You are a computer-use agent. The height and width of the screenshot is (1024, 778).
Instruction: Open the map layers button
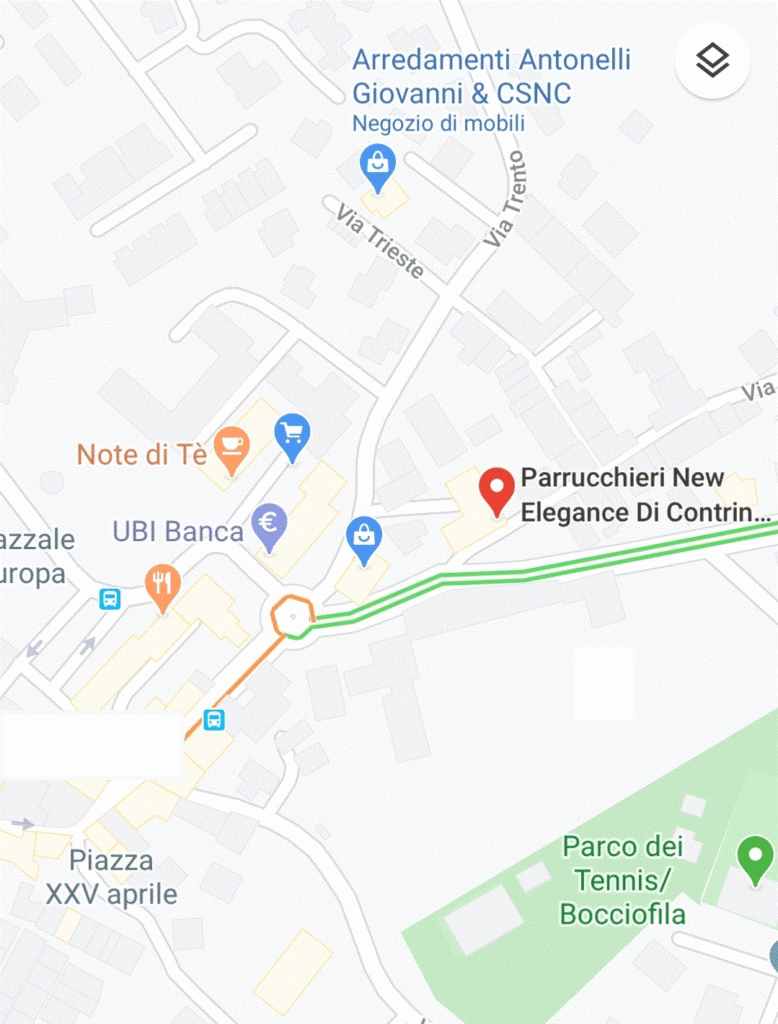click(x=712, y=61)
